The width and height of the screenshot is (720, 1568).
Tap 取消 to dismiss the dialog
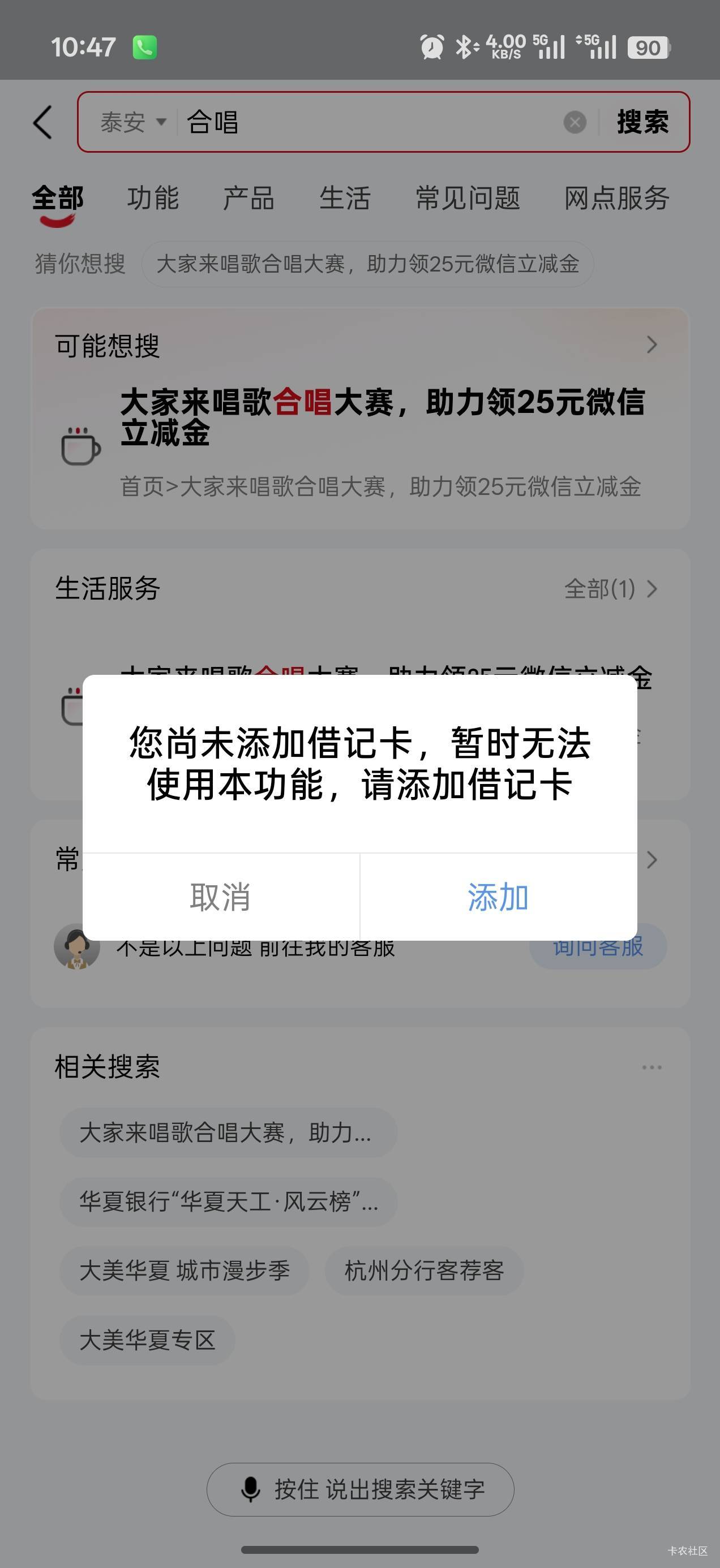221,897
